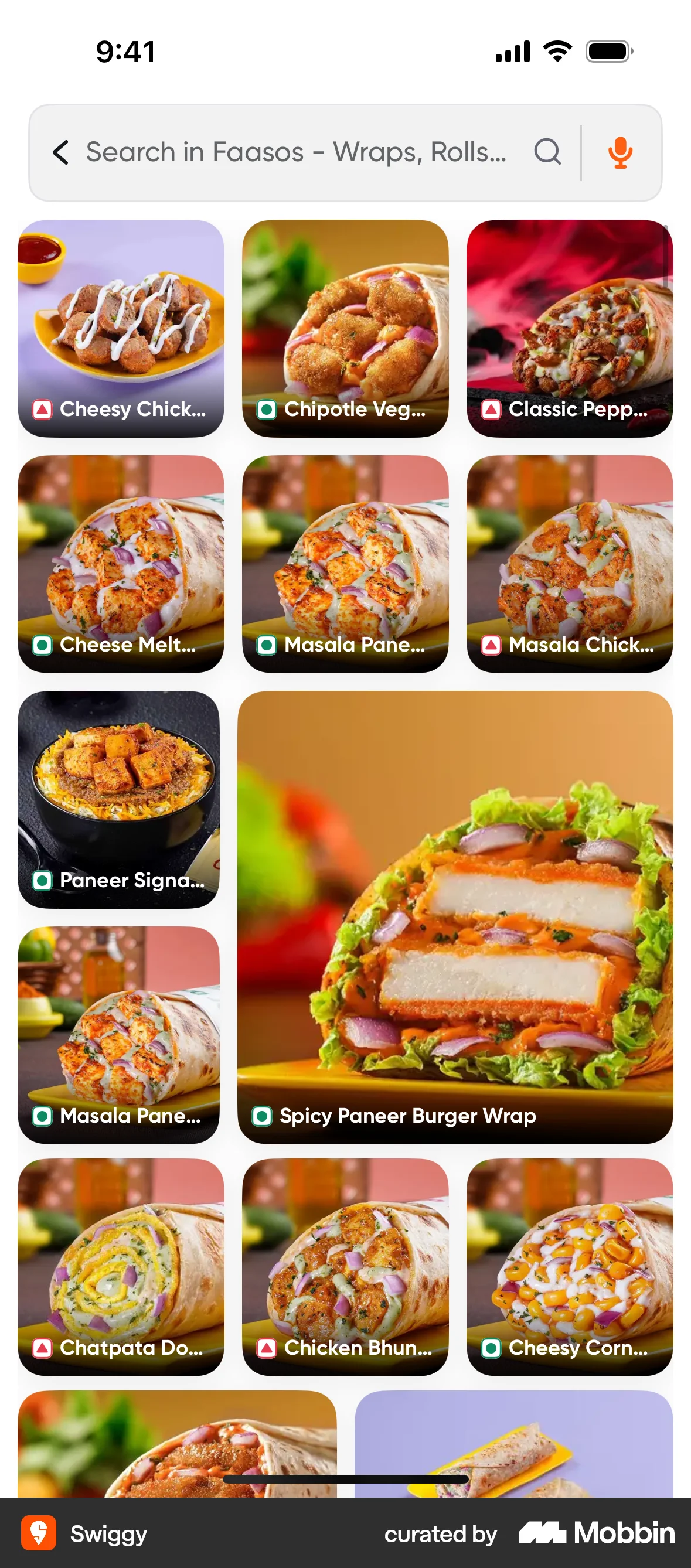This screenshot has width=691, height=1568.
Task: Tap the search input field
Action: 292,152
